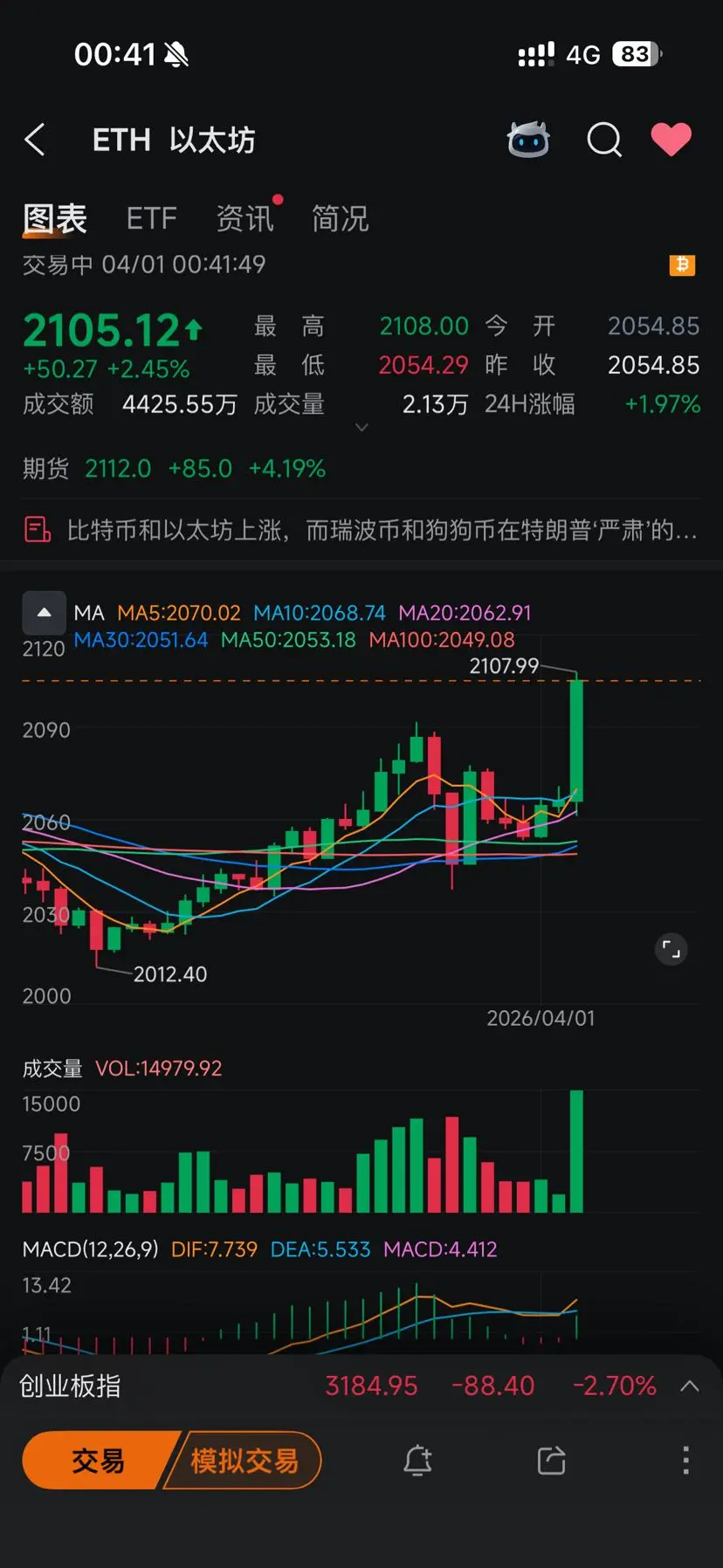Open 模拟交易 paper trading

tap(244, 1460)
